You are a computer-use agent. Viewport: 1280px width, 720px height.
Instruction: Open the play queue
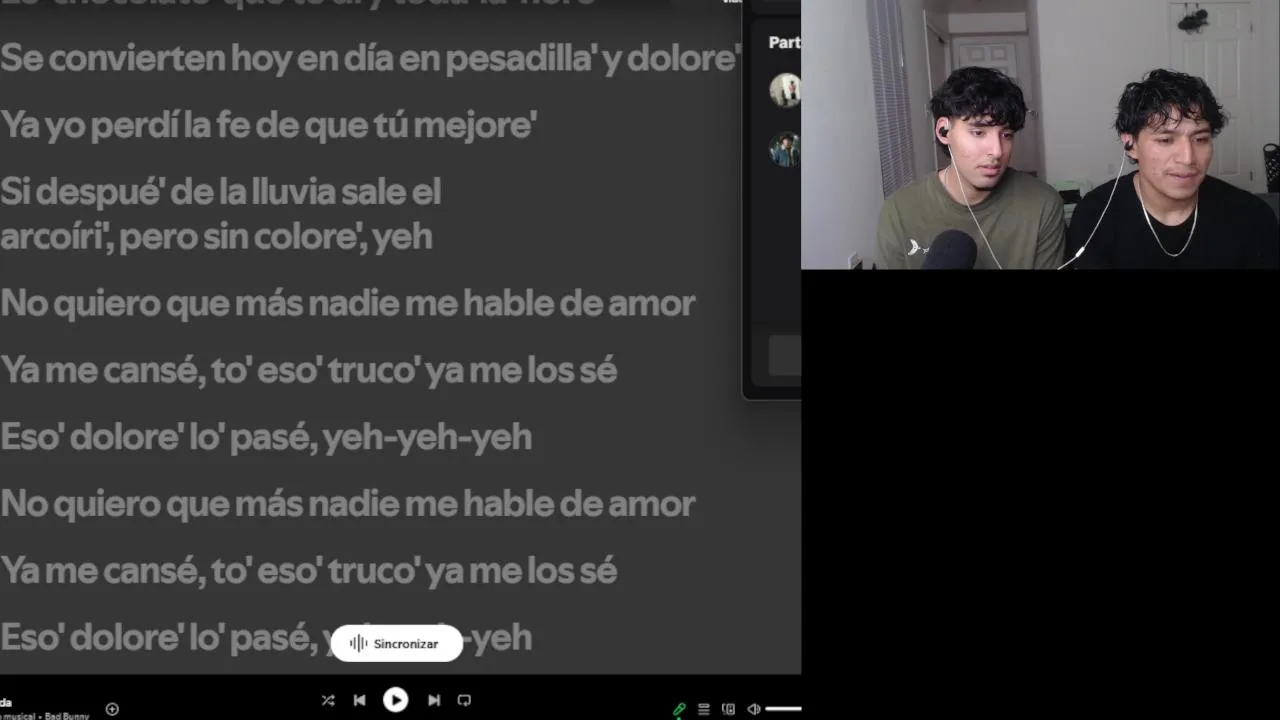(x=704, y=709)
